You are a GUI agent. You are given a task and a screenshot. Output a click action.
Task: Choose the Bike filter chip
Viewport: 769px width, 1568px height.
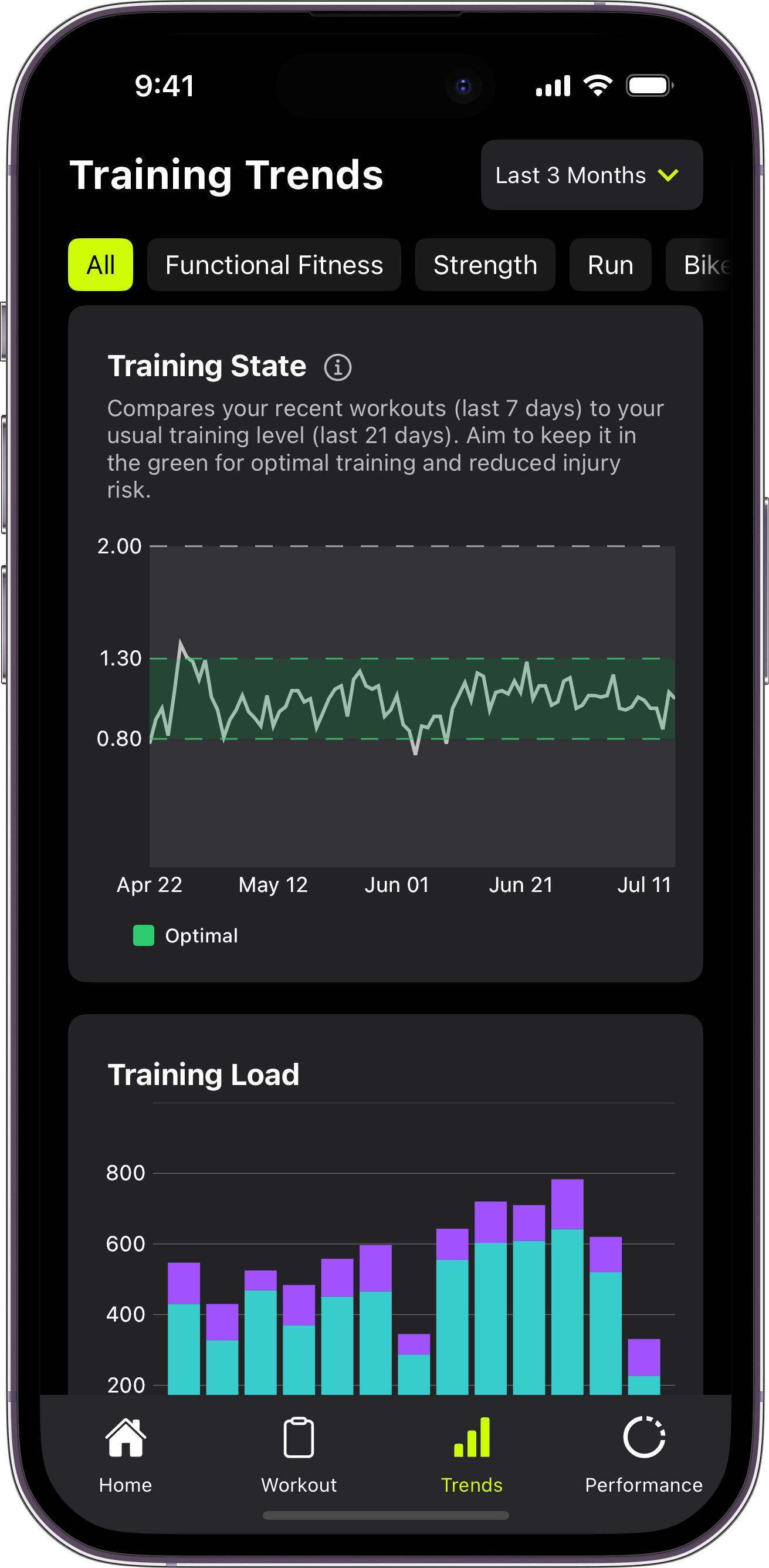point(700,265)
